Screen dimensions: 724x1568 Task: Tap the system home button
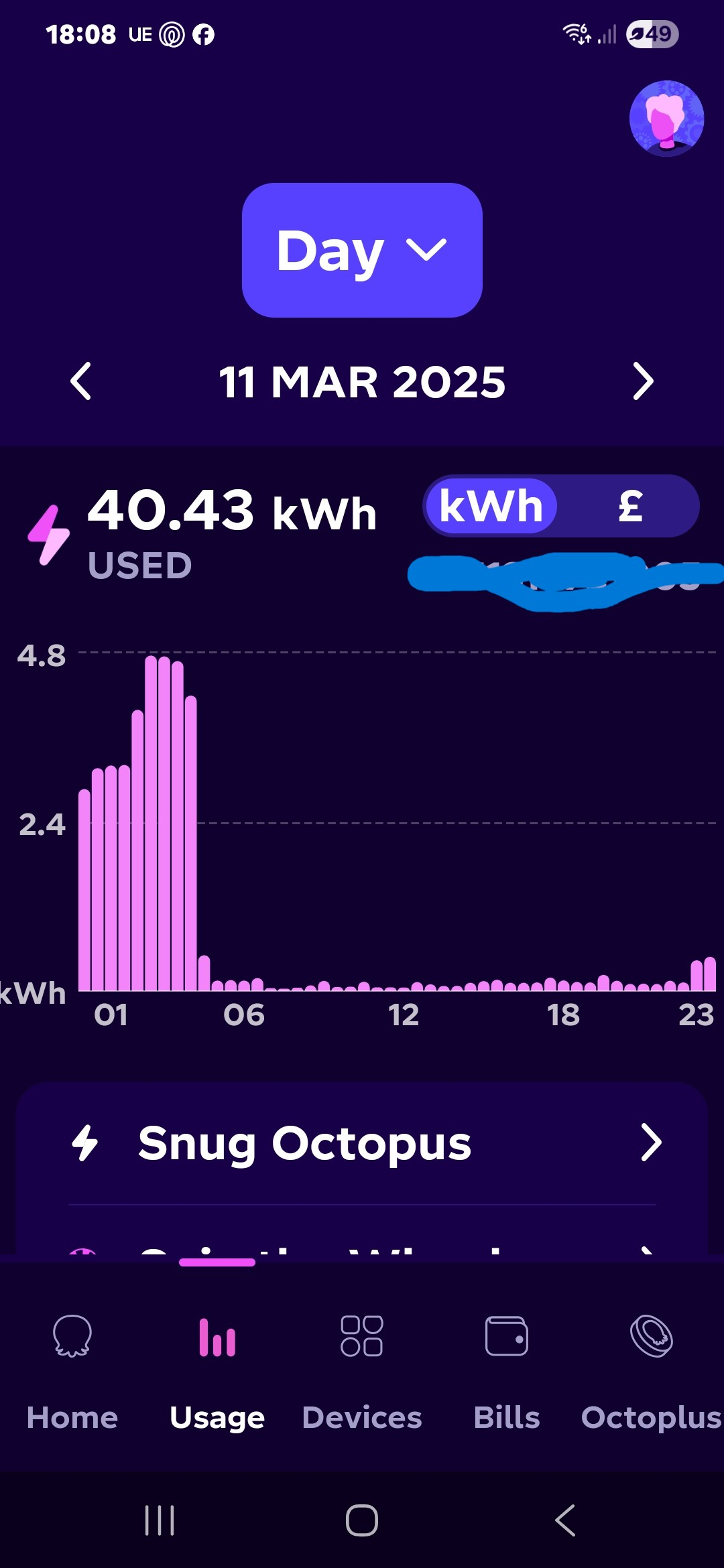362,1520
